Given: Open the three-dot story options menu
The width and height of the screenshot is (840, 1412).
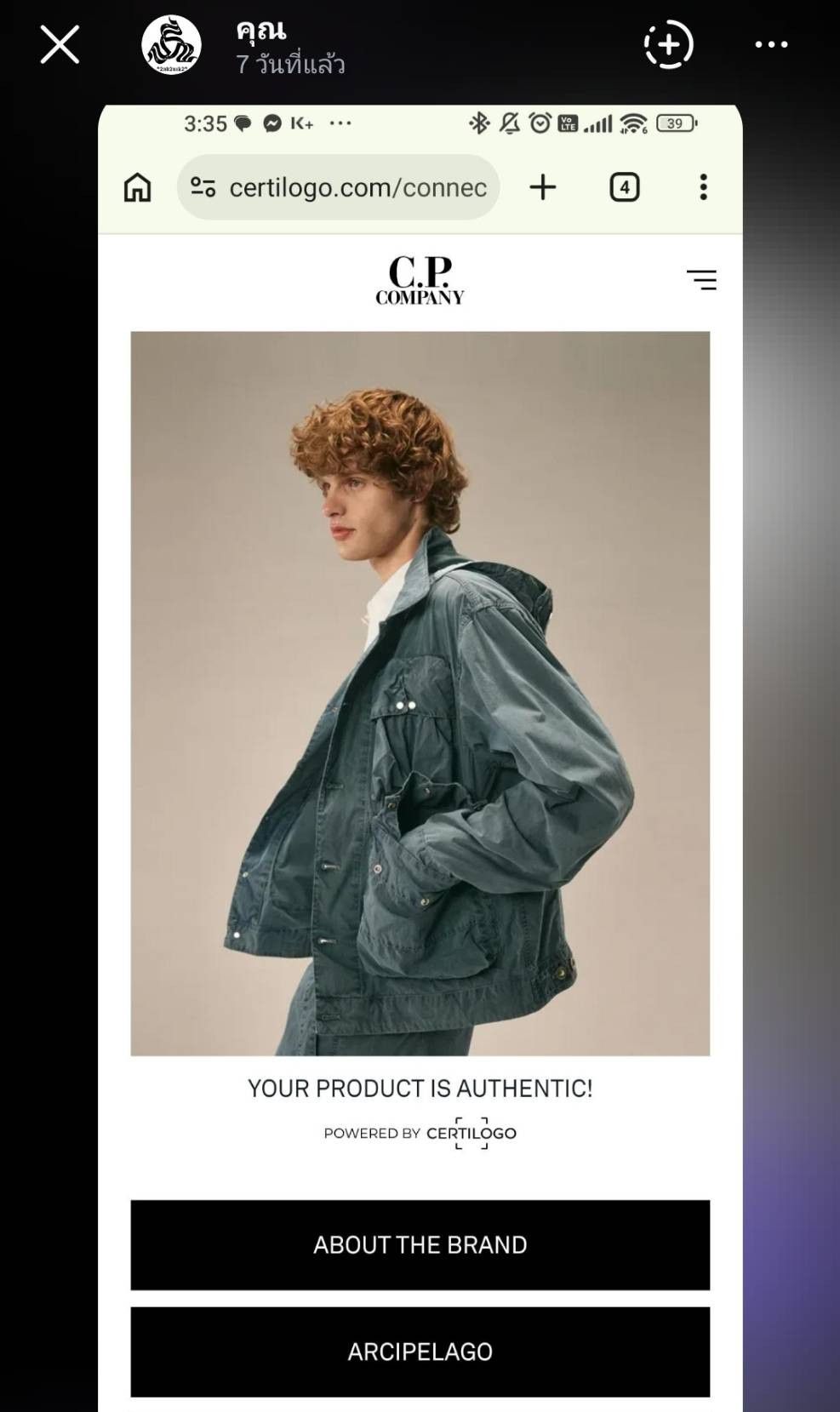Looking at the screenshot, I should click(x=771, y=44).
